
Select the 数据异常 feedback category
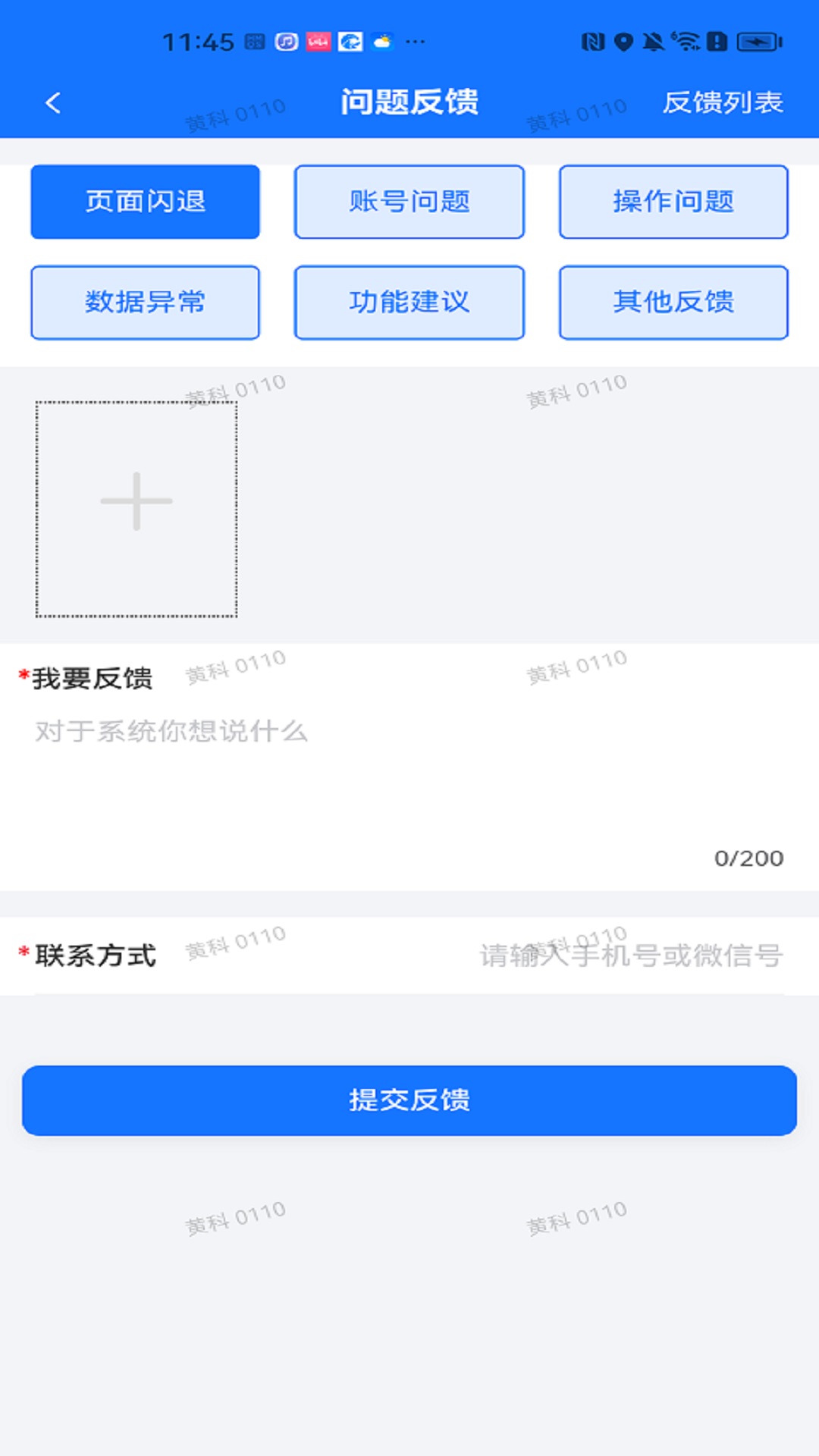point(145,302)
